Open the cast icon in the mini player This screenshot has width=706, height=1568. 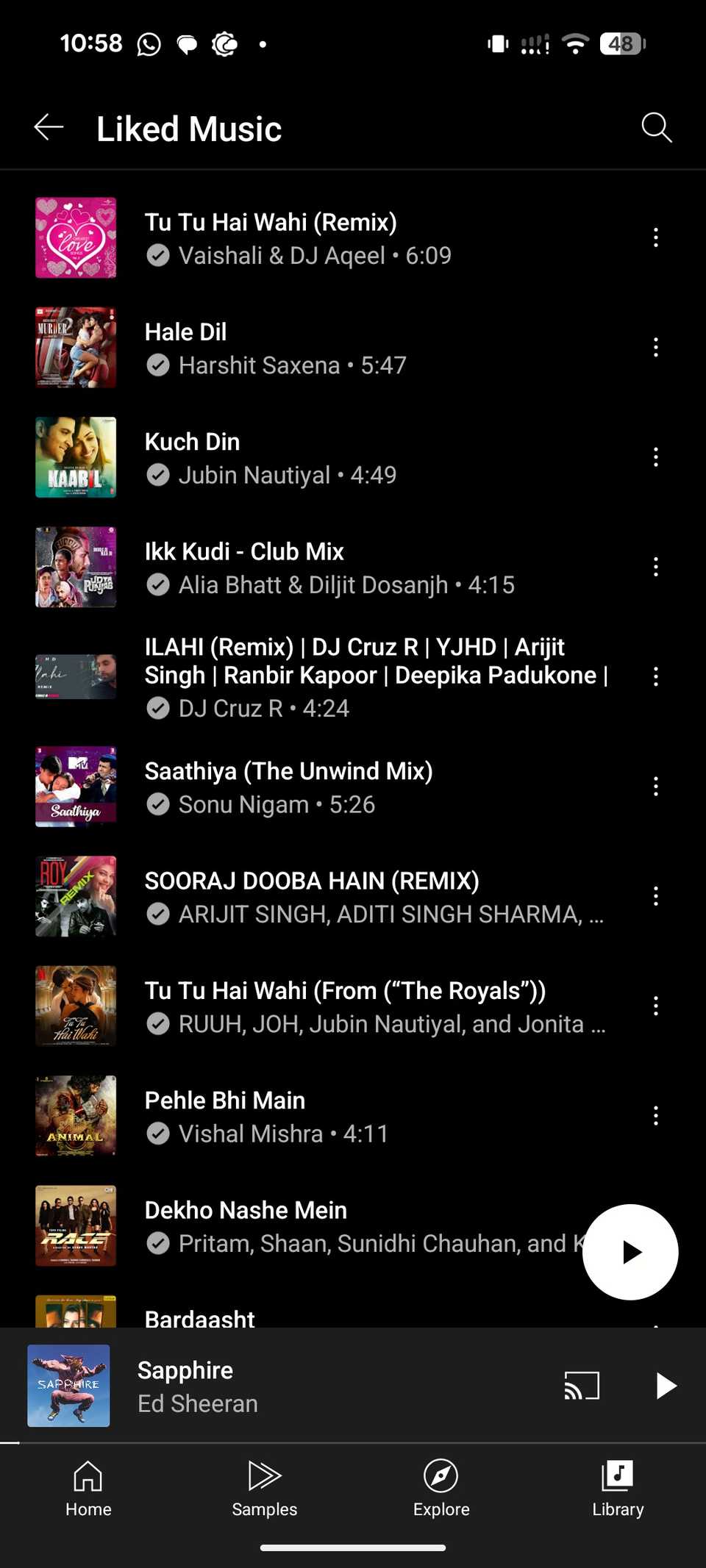tap(582, 1386)
